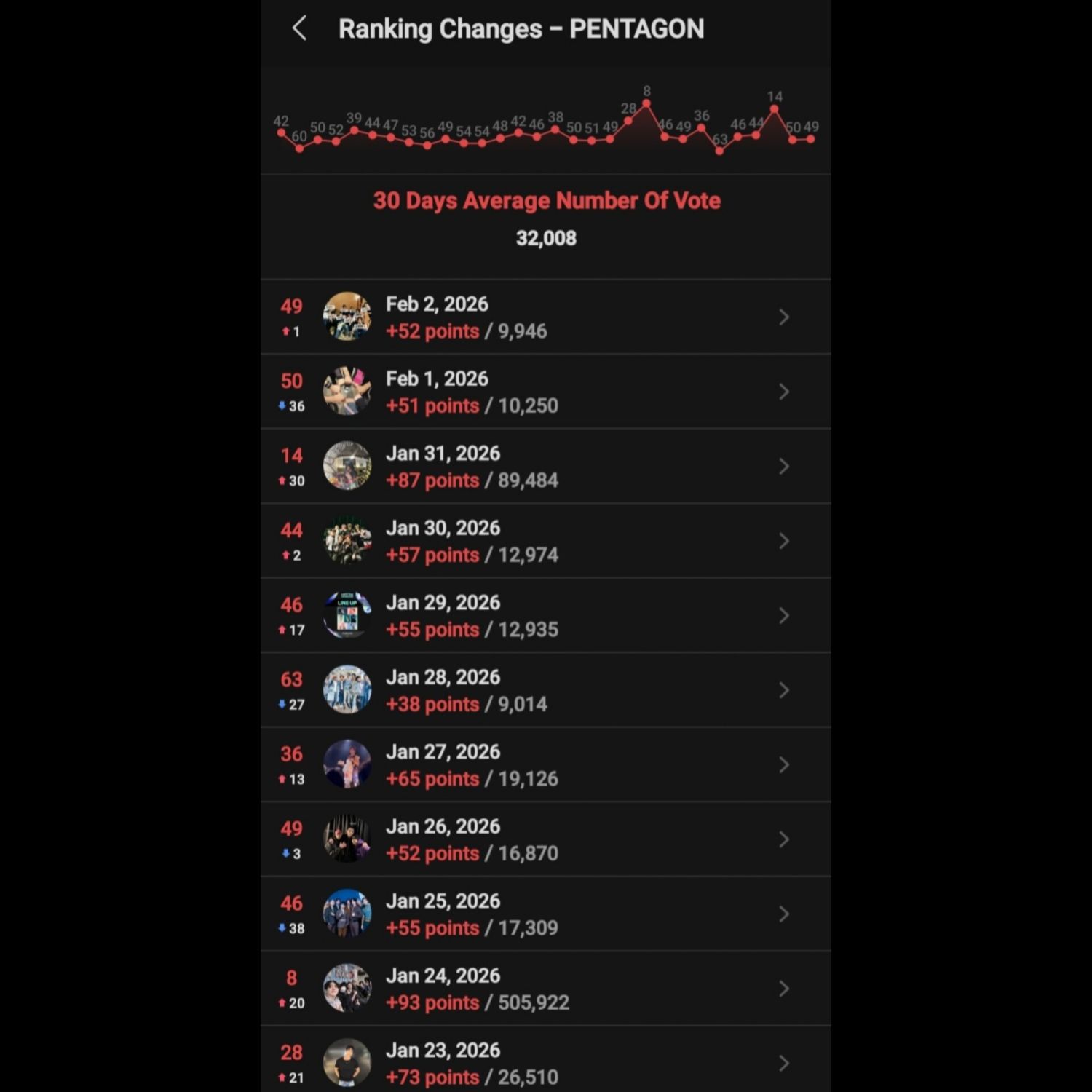Viewport: 1092px width, 1092px height.
Task: Open the Jan 26, 2026 ranking entry
Action: tap(546, 840)
